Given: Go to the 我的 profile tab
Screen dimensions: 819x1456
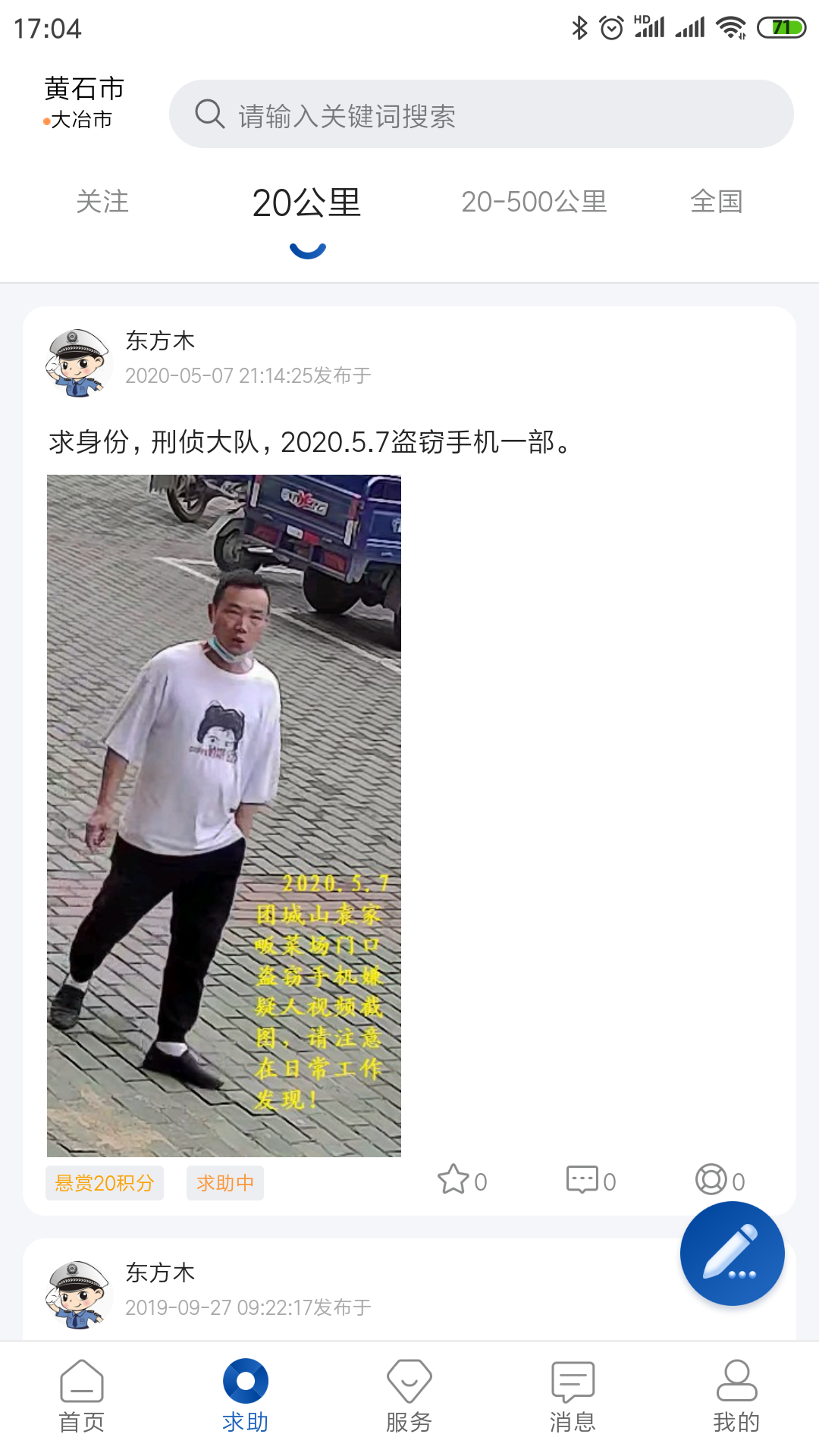Looking at the screenshot, I should (737, 1397).
